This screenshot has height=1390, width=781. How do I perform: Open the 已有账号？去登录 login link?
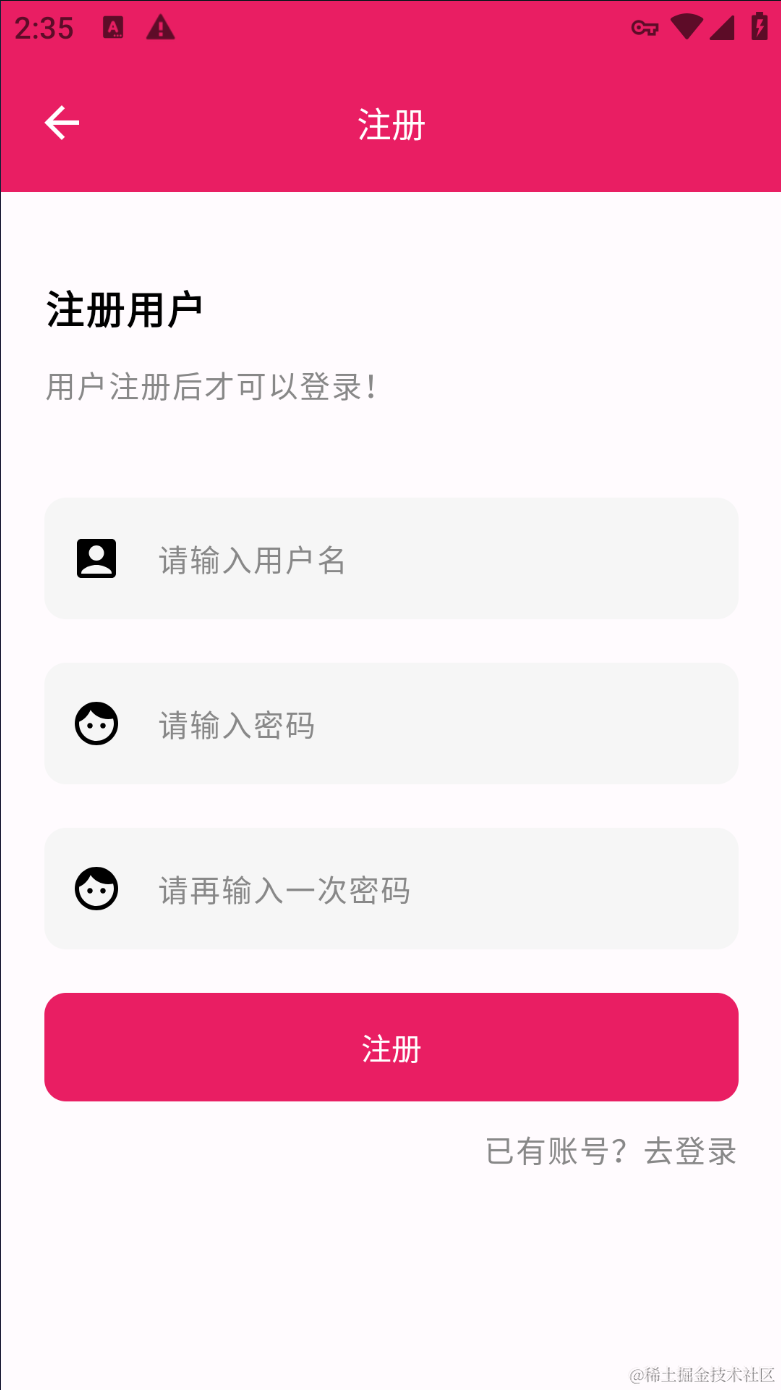611,1151
